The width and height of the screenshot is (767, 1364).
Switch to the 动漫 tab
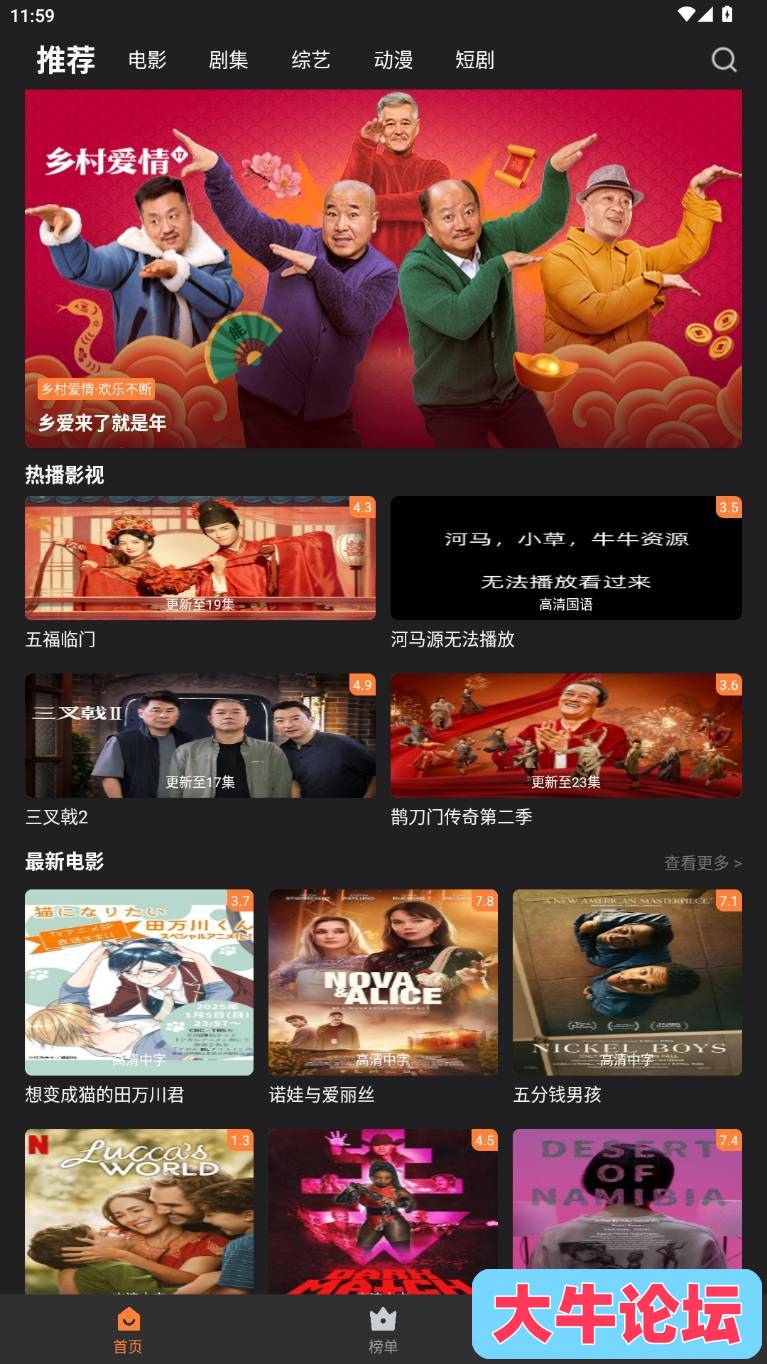coord(393,60)
